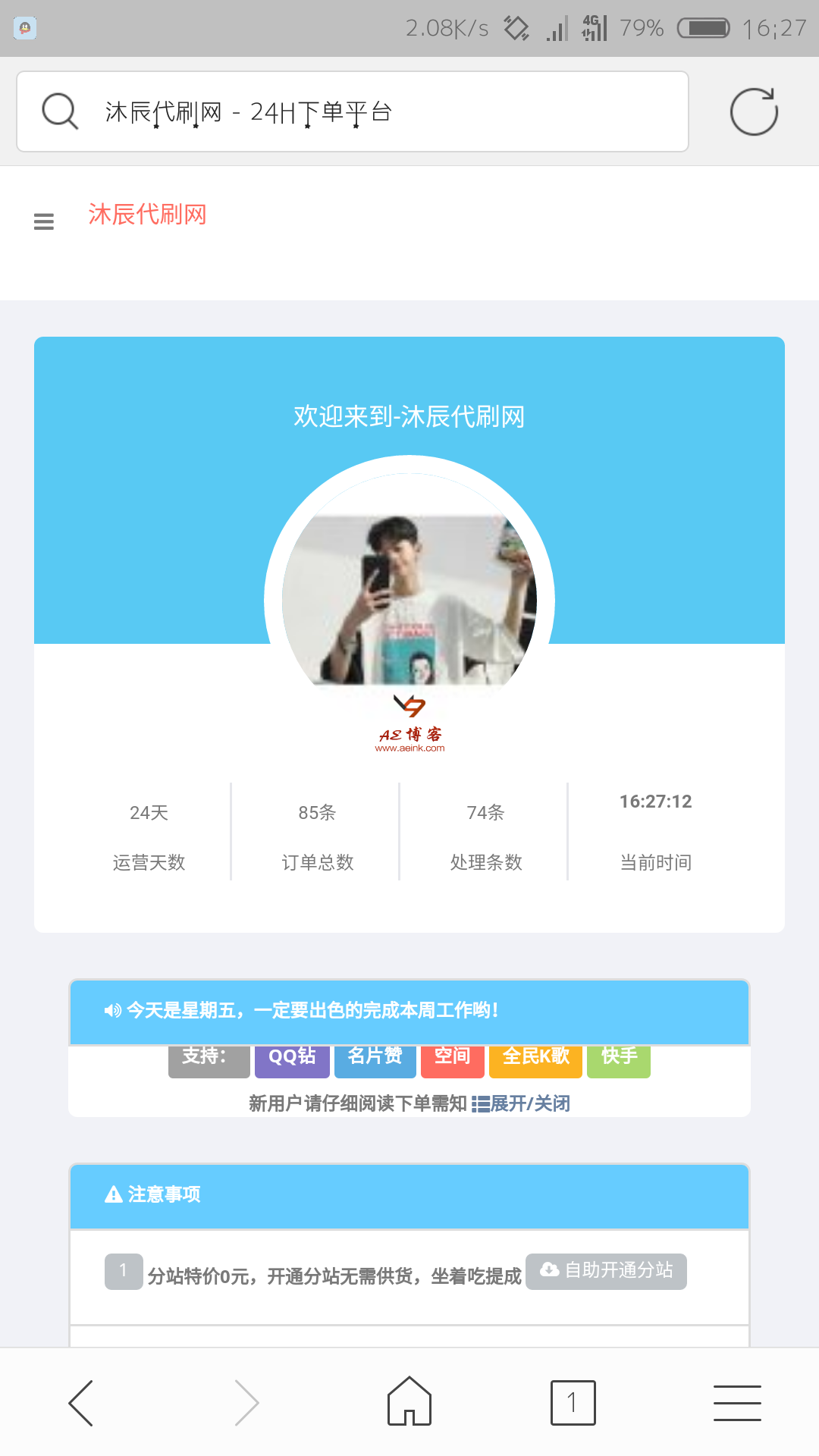Viewport: 819px width, 1456px height.
Task: Select the QQ钻 tag
Action: [x=292, y=1059]
